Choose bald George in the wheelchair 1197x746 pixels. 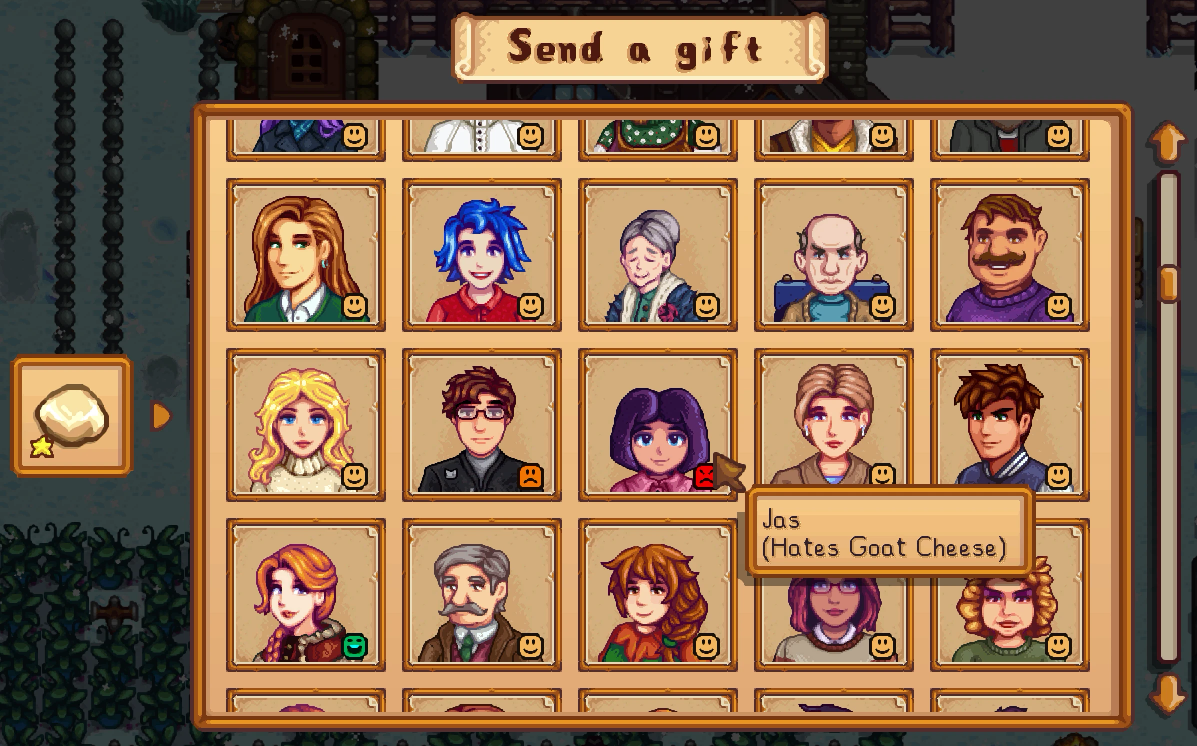click(x=833, y=255)
